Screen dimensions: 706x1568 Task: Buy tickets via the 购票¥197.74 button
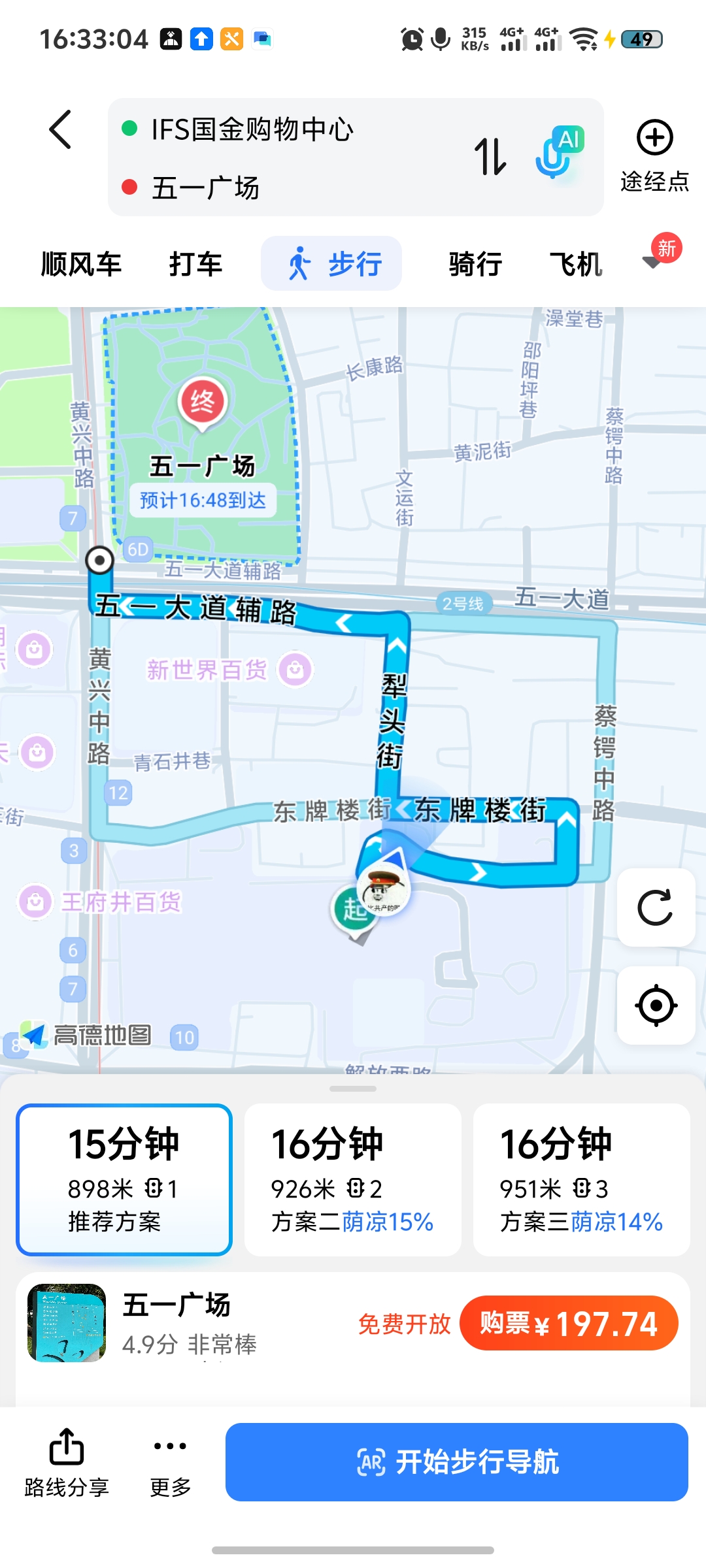(569, 1324)
